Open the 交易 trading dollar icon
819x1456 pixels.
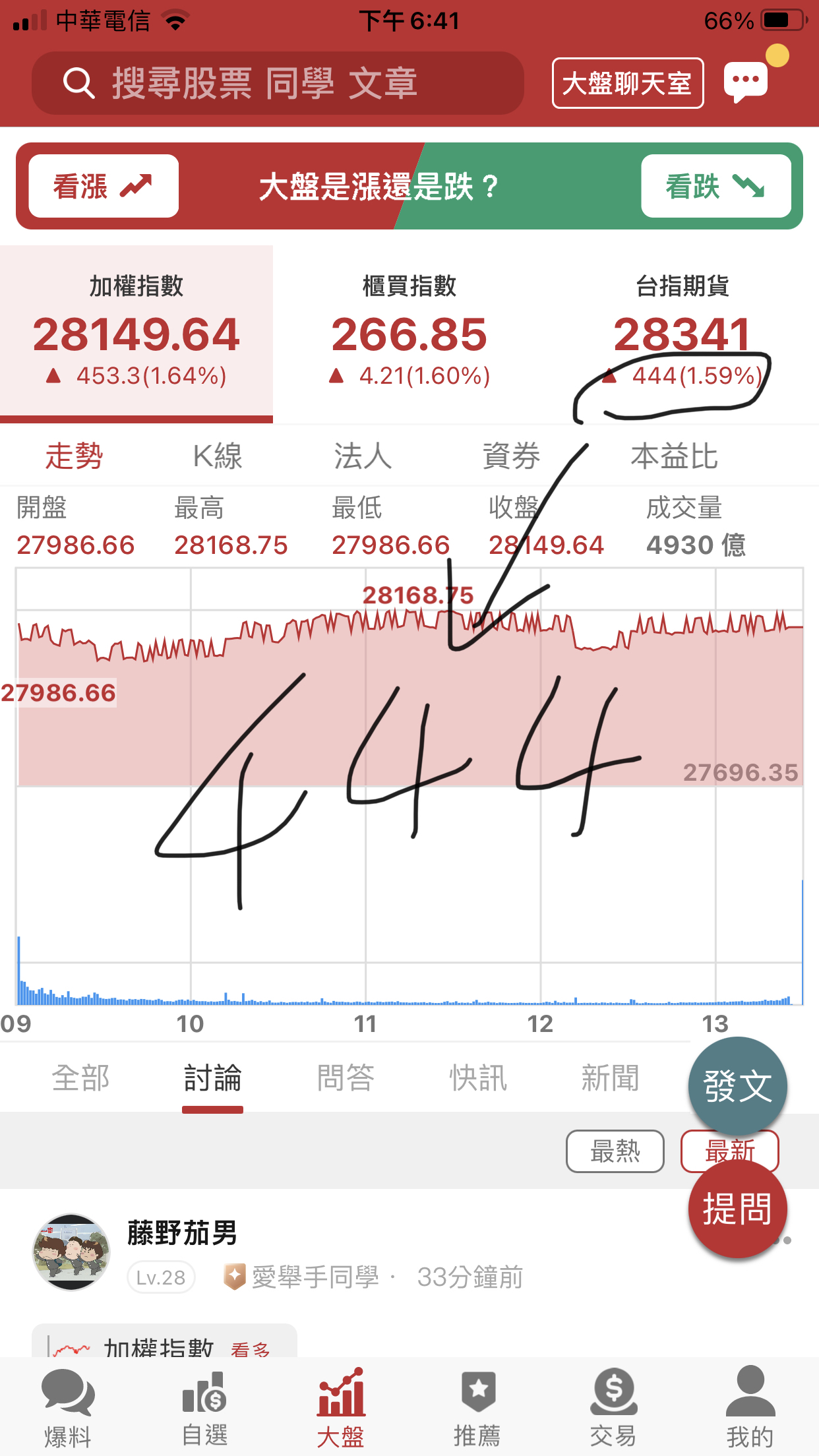(x=613, y=1405)
